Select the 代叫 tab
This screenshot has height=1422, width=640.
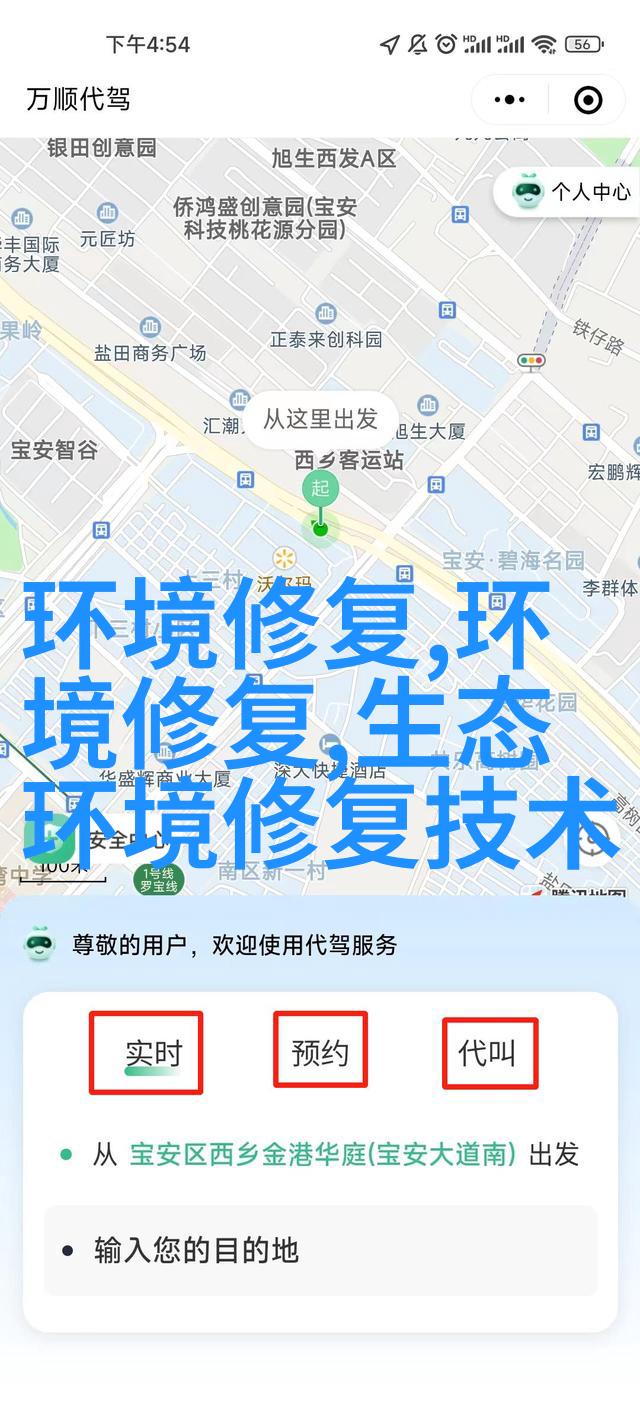489,1052
